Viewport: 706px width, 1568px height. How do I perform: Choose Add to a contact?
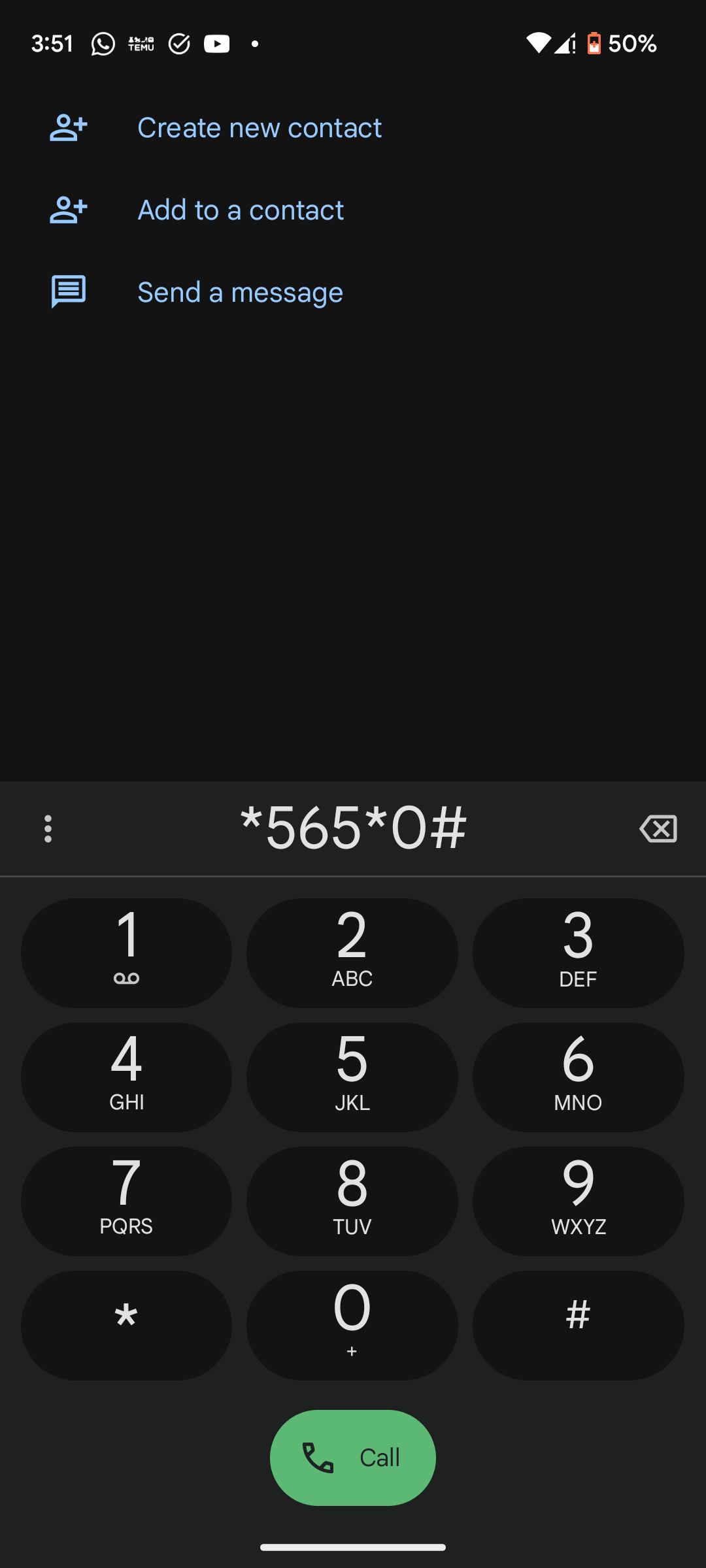pos(240,210)
